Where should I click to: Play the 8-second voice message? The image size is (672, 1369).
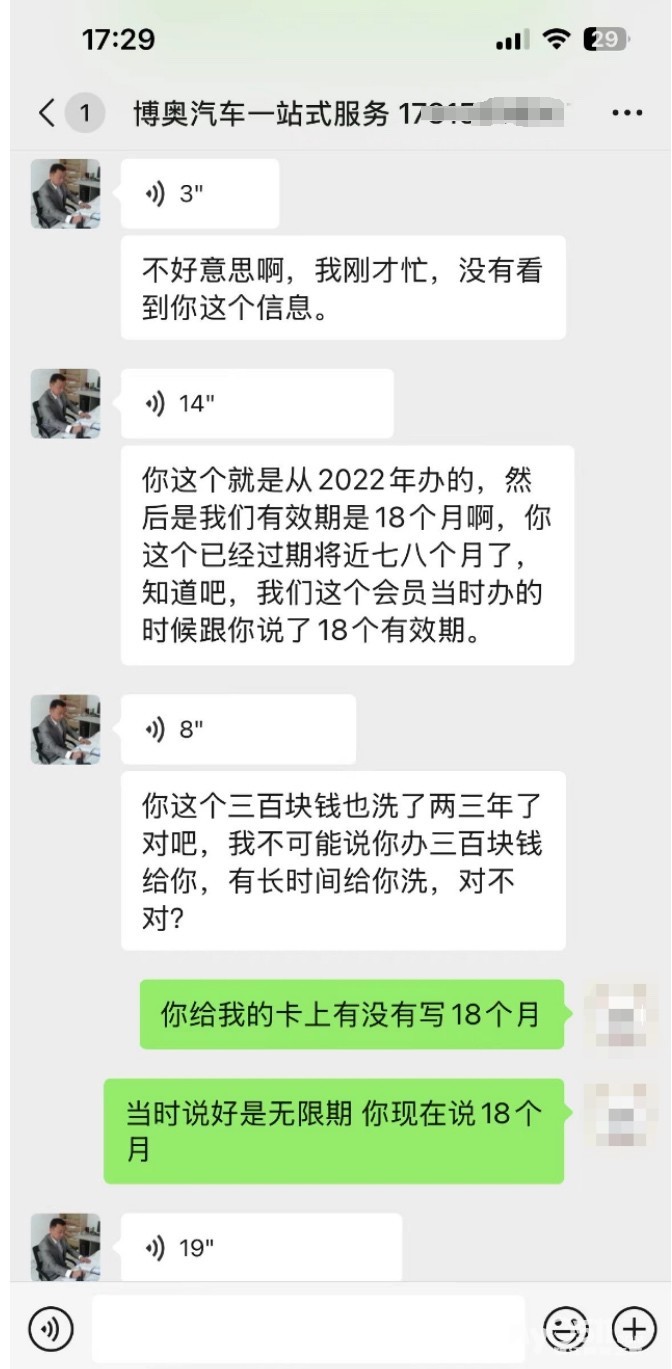(237, 730)
